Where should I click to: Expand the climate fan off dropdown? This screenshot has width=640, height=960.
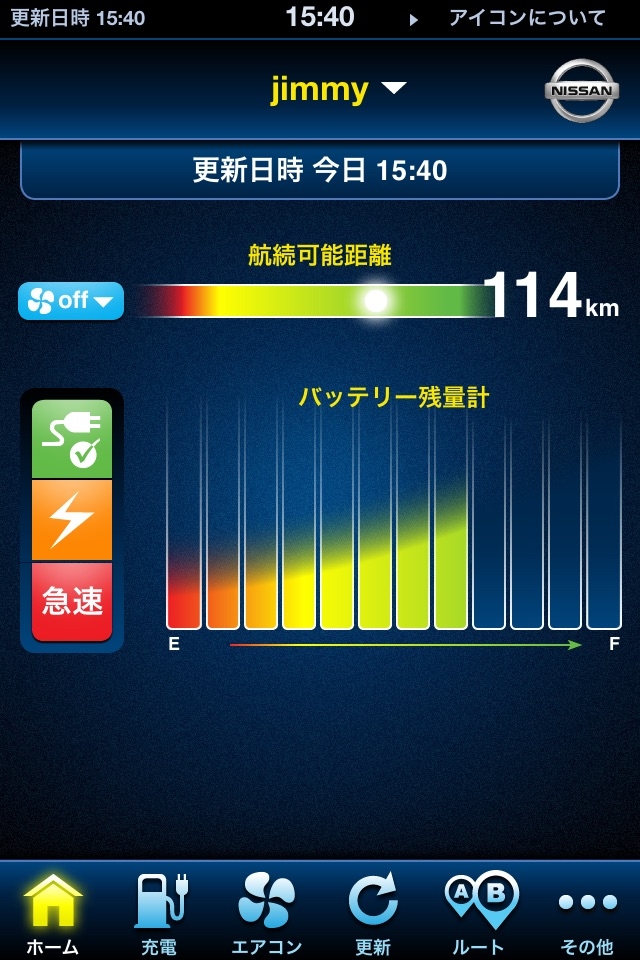[71, 300]
